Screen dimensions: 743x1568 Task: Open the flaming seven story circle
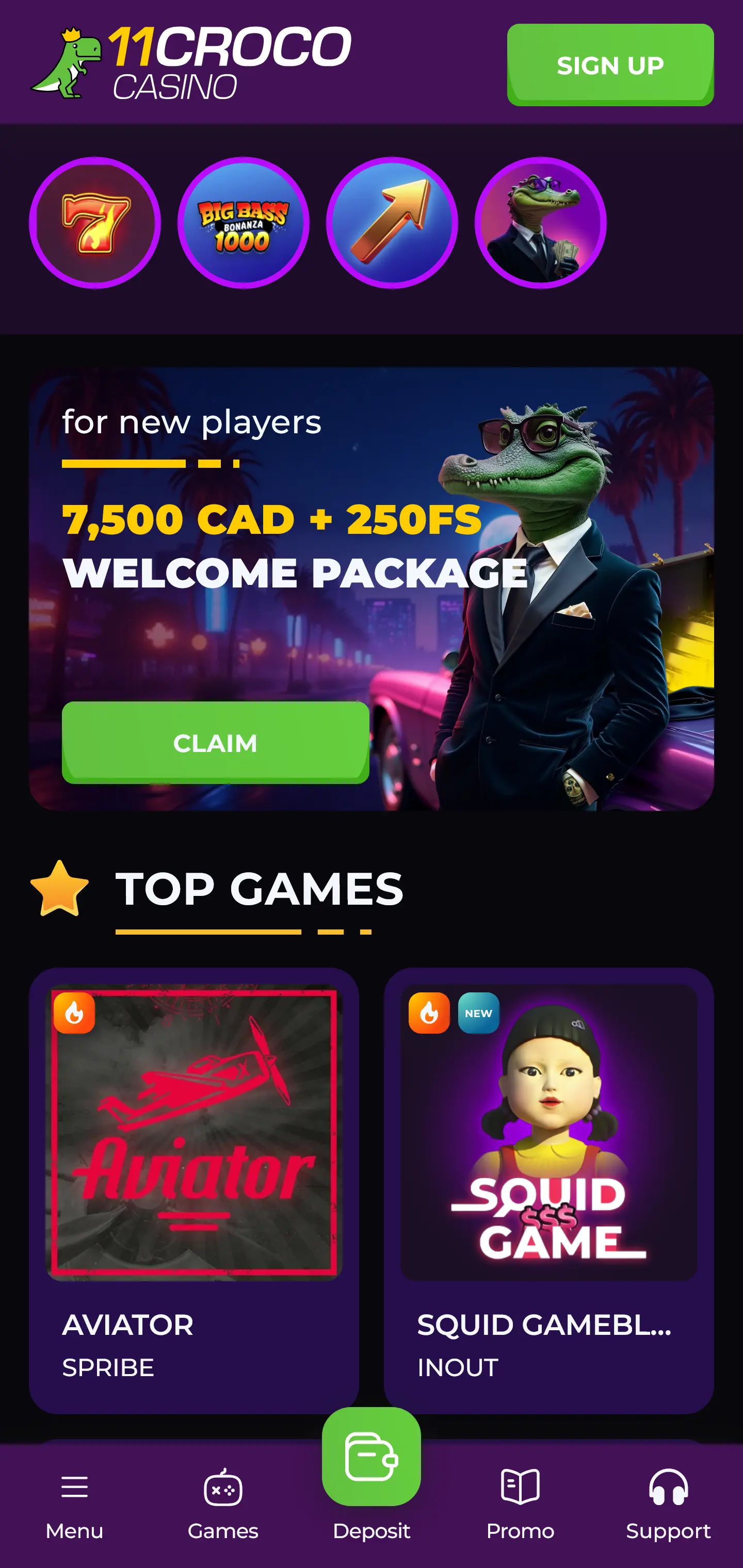point(95,223)
